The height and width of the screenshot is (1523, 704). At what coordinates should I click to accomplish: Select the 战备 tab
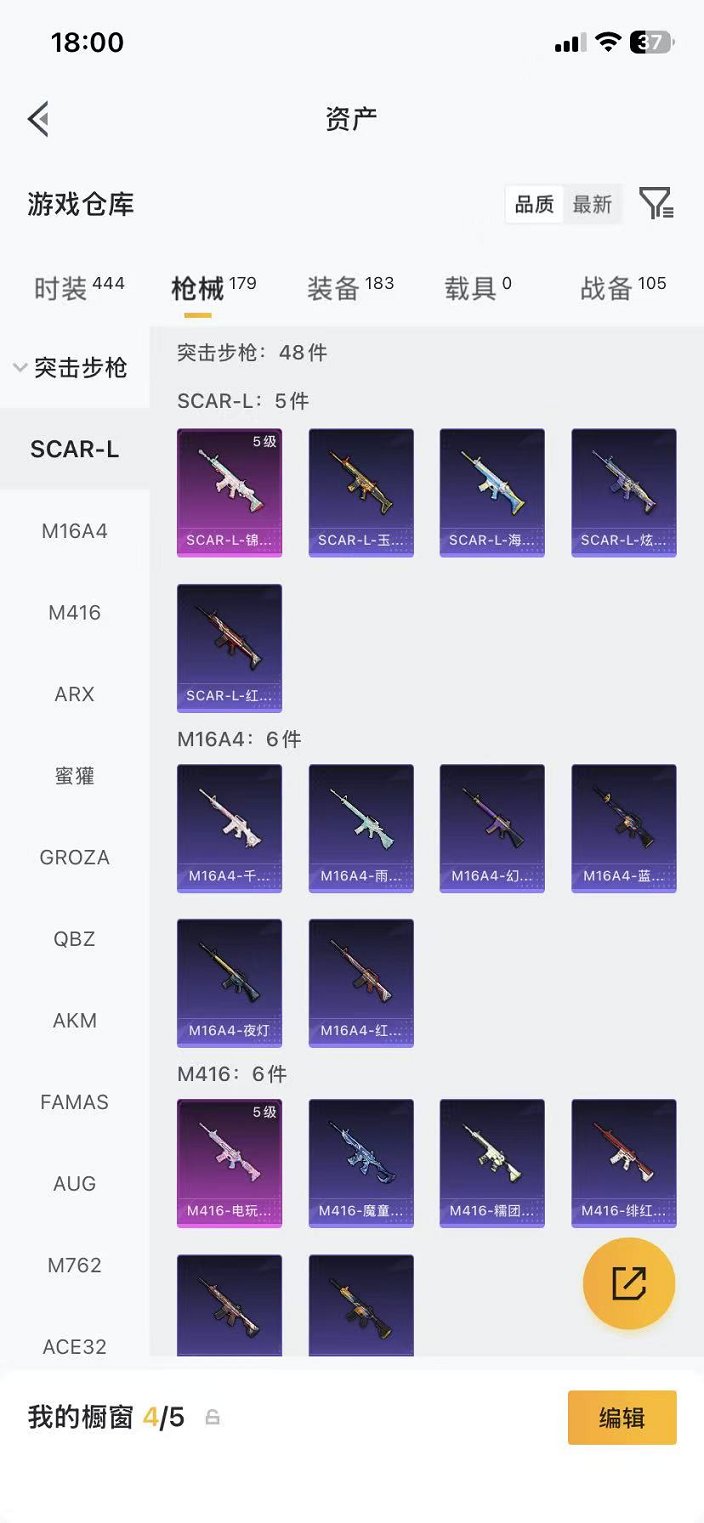(x=622, y=289)
